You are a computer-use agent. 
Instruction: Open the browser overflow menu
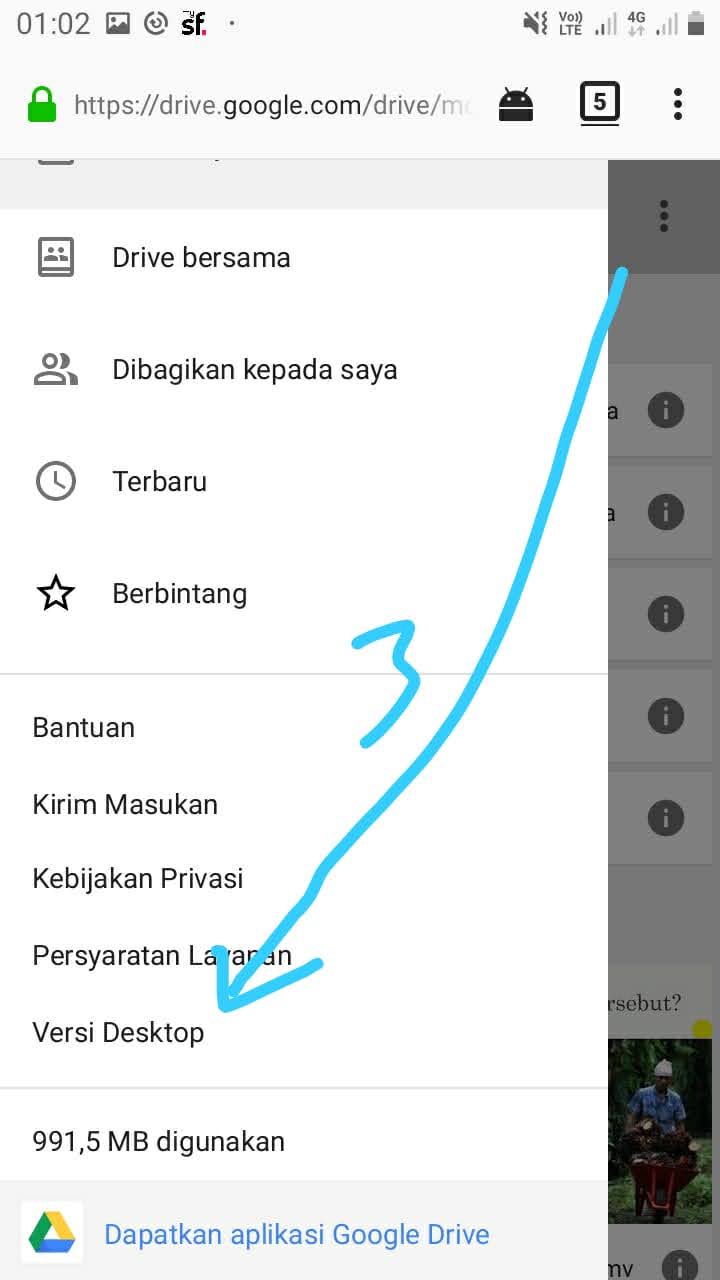pyautogui.click(x=677, y=103)
